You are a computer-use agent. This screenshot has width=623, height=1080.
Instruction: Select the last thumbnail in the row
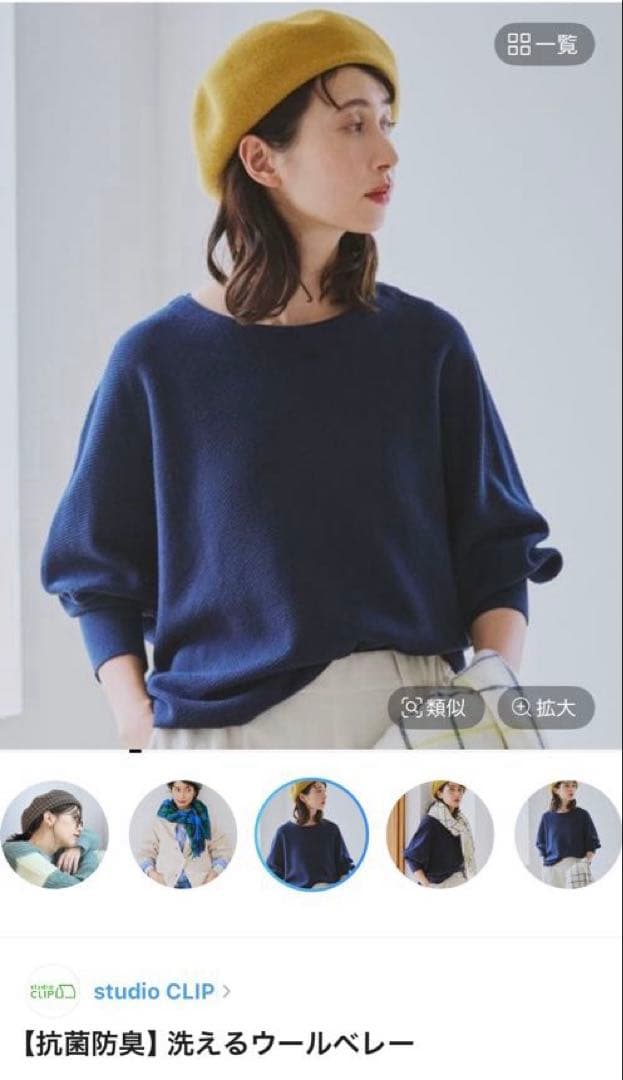568,834
